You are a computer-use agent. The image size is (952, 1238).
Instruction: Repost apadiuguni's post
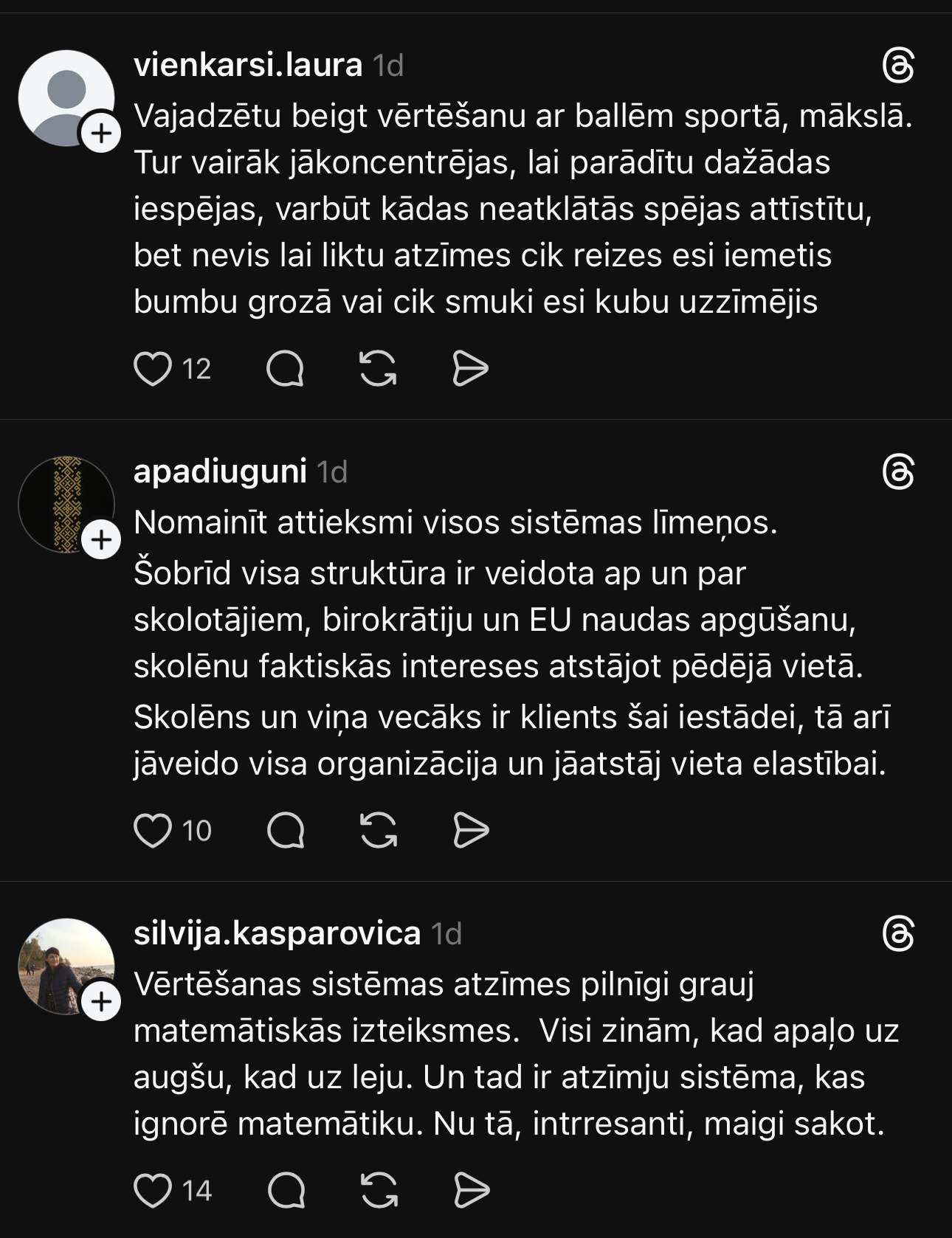pyautogui.click(x=378, y=831)
